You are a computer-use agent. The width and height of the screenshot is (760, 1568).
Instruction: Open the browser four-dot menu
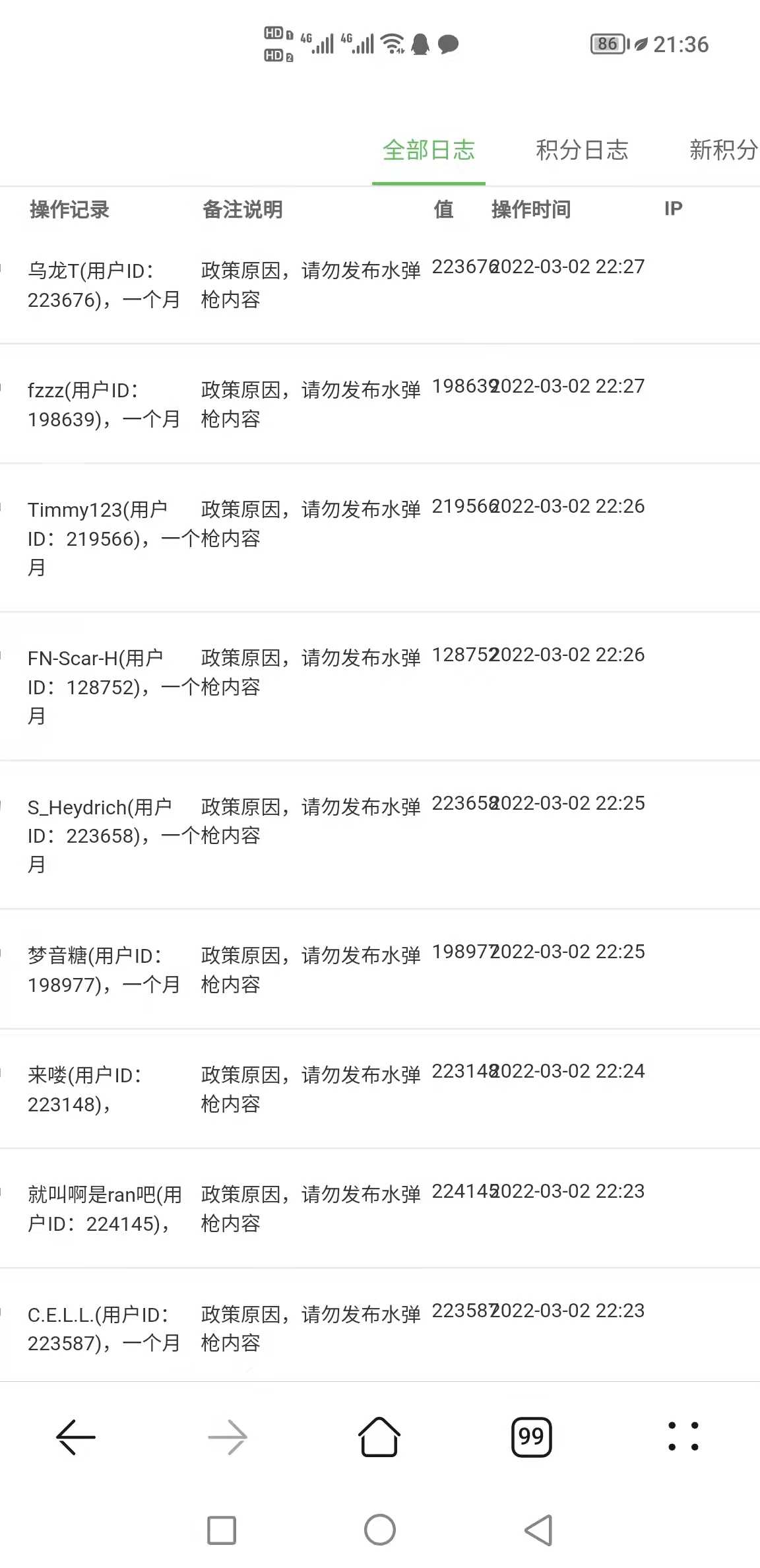(x=683, y=1437)
